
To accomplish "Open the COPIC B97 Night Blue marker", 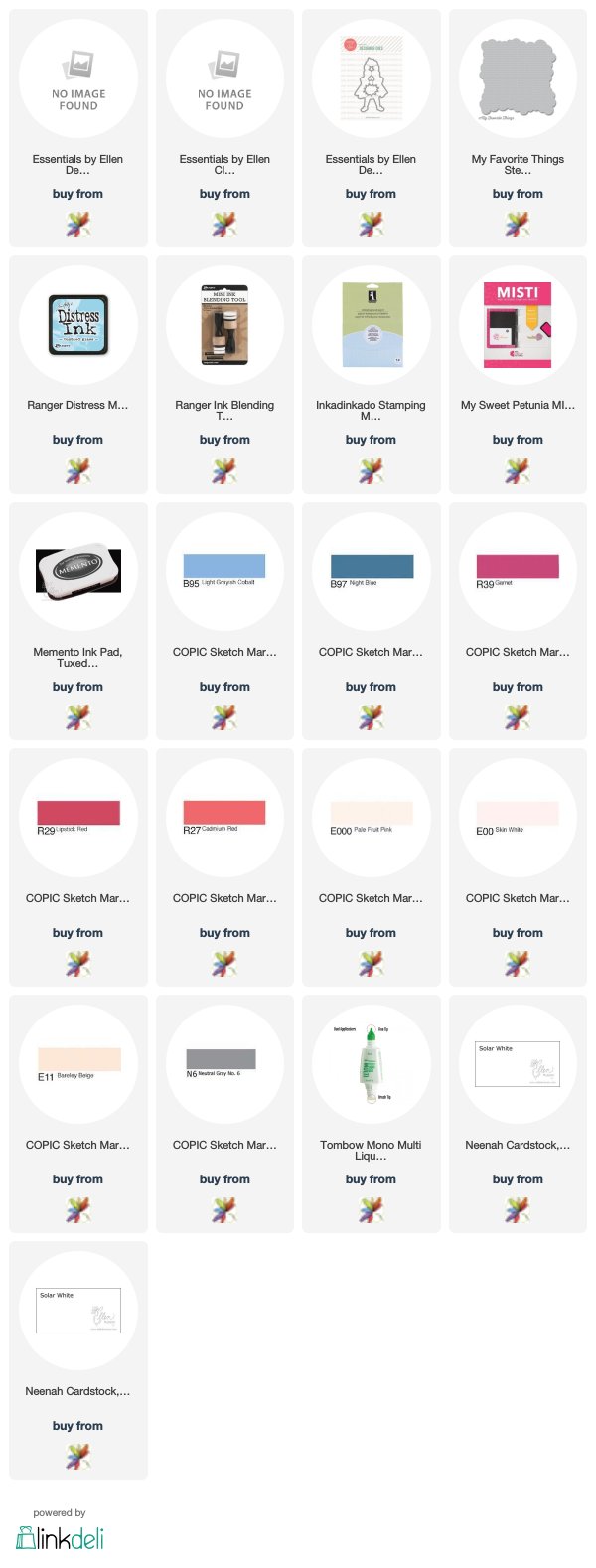I will [x=371, y=570].
